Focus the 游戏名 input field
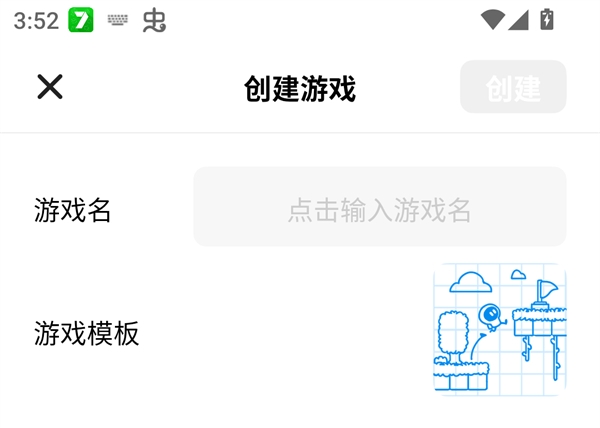Screen dimensions: 600x428 [x=379, y=207]
